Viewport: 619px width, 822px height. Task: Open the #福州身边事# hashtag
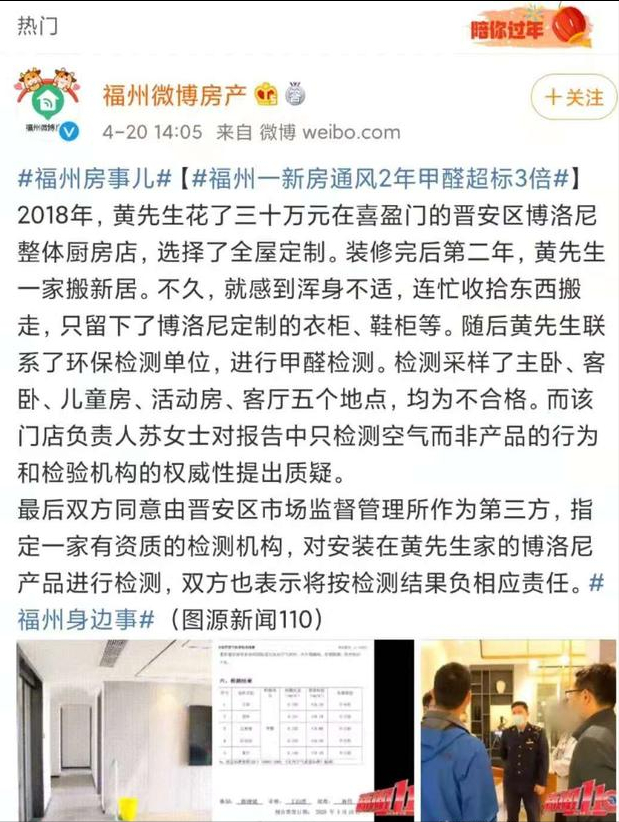(x=85, y=618)
